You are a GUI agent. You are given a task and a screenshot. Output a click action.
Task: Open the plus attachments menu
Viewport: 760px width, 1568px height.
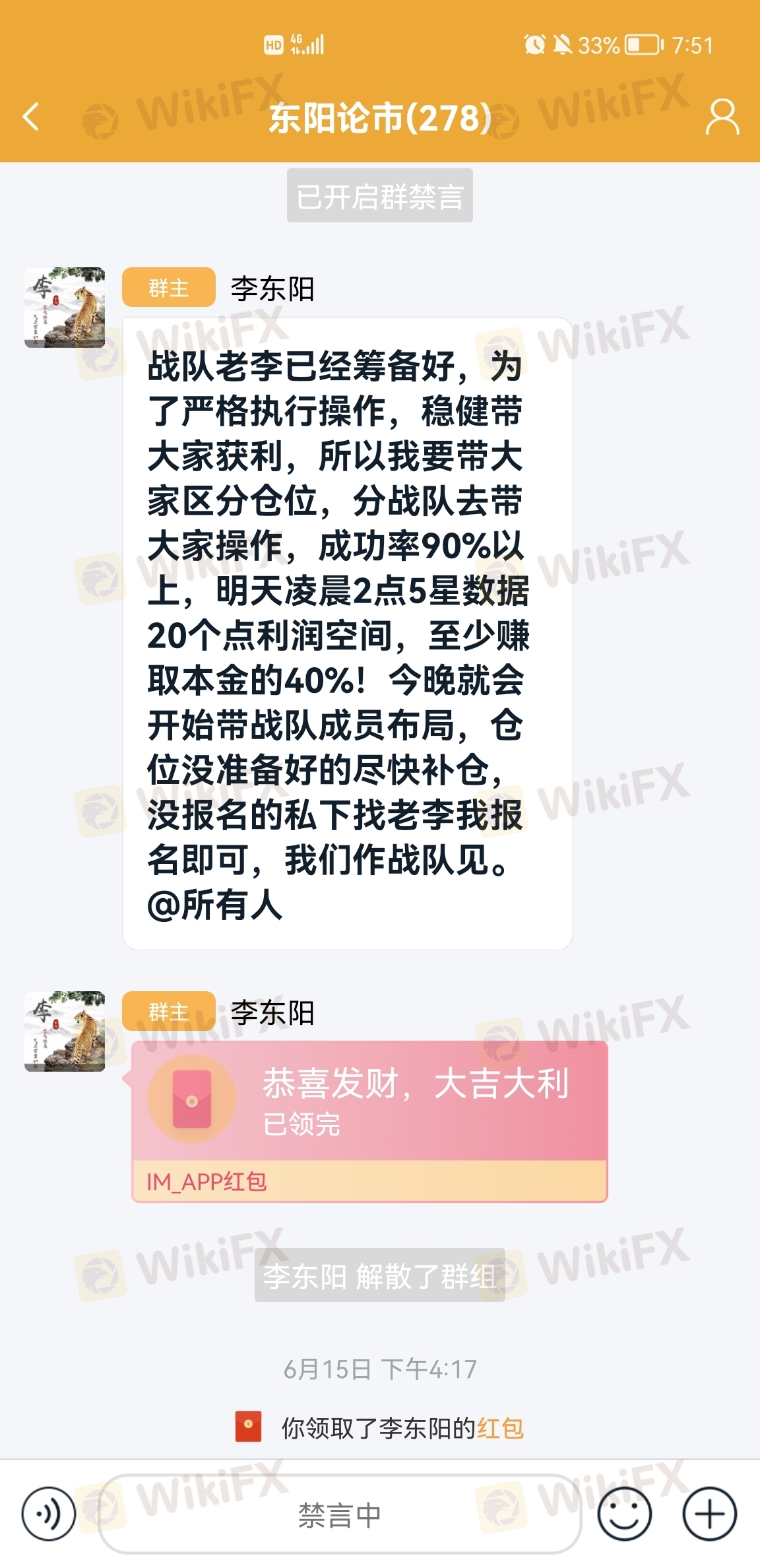(710, 1515)
